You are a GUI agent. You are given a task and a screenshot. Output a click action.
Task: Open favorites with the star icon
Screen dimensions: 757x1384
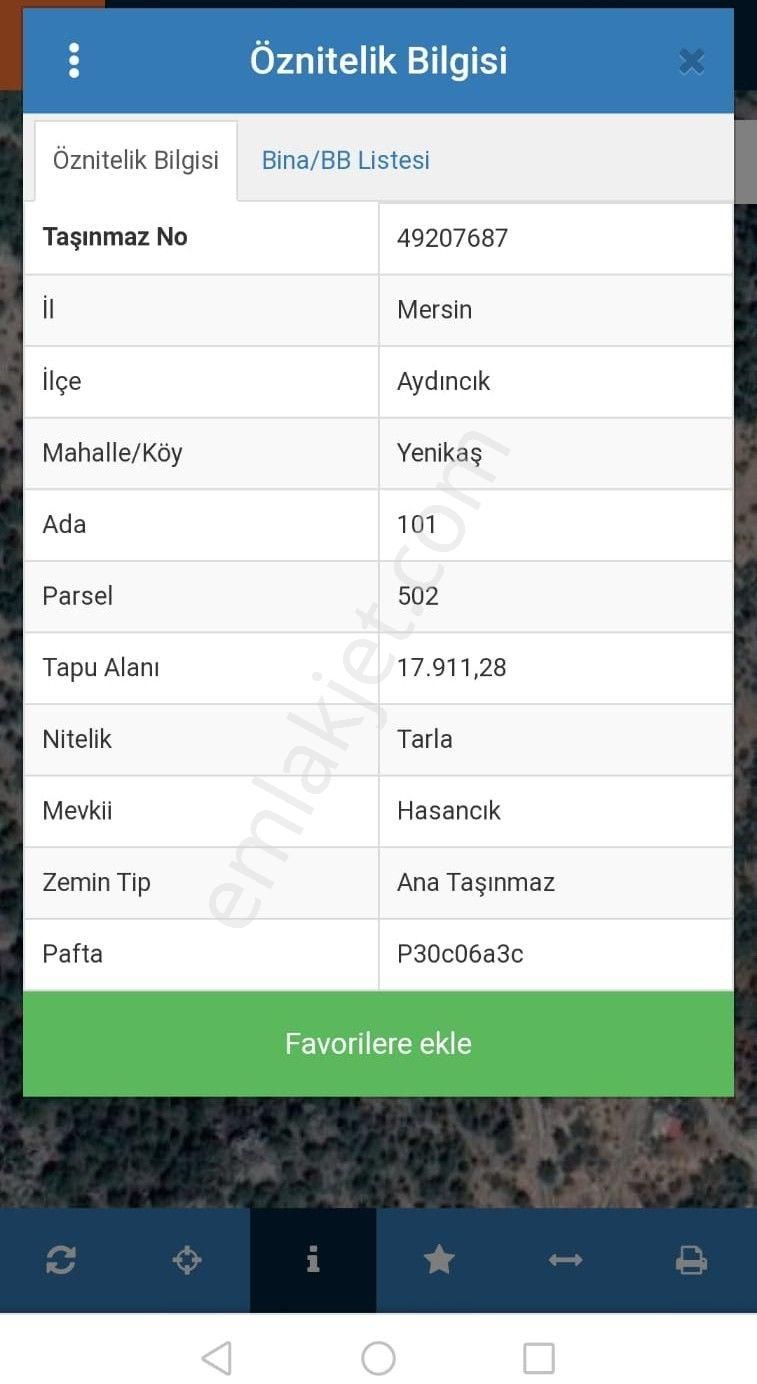click(439, 1260)
